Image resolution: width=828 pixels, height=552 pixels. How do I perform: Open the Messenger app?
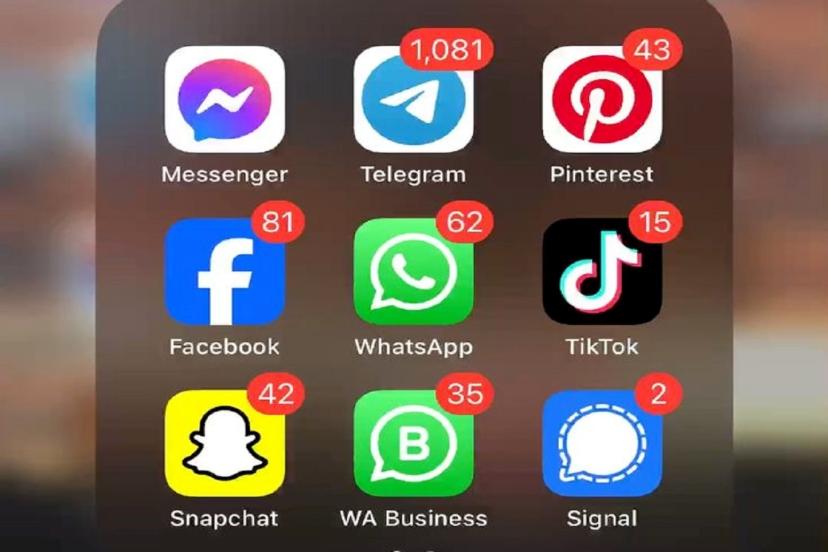pyautogui.click(x=224, y=99)
